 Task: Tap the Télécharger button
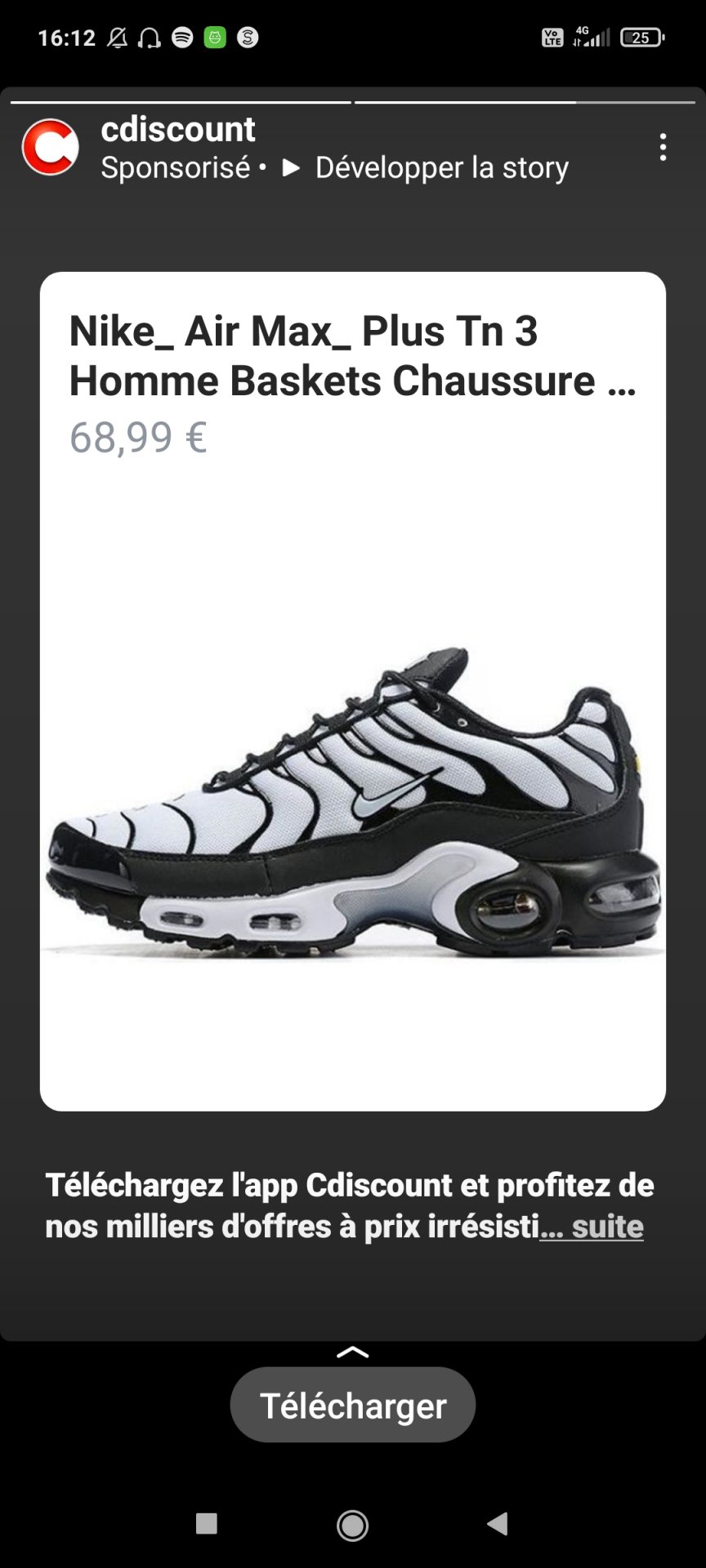point(353,1405)
